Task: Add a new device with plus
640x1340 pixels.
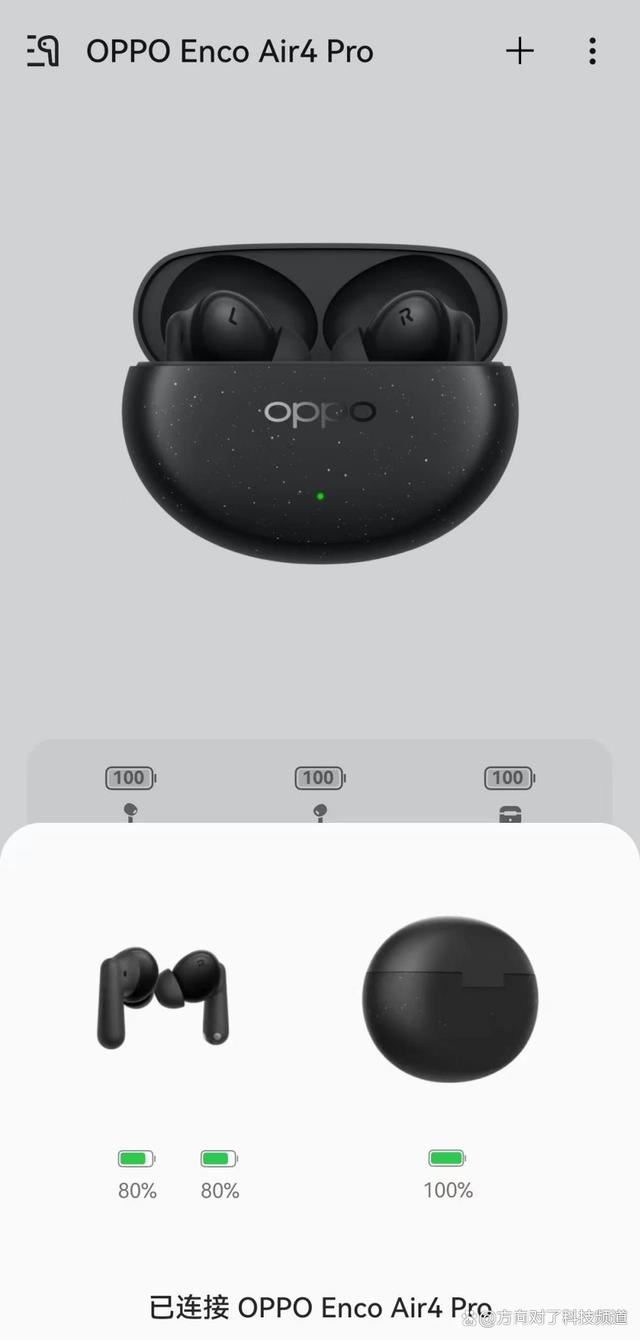Action: pos(520,51)
